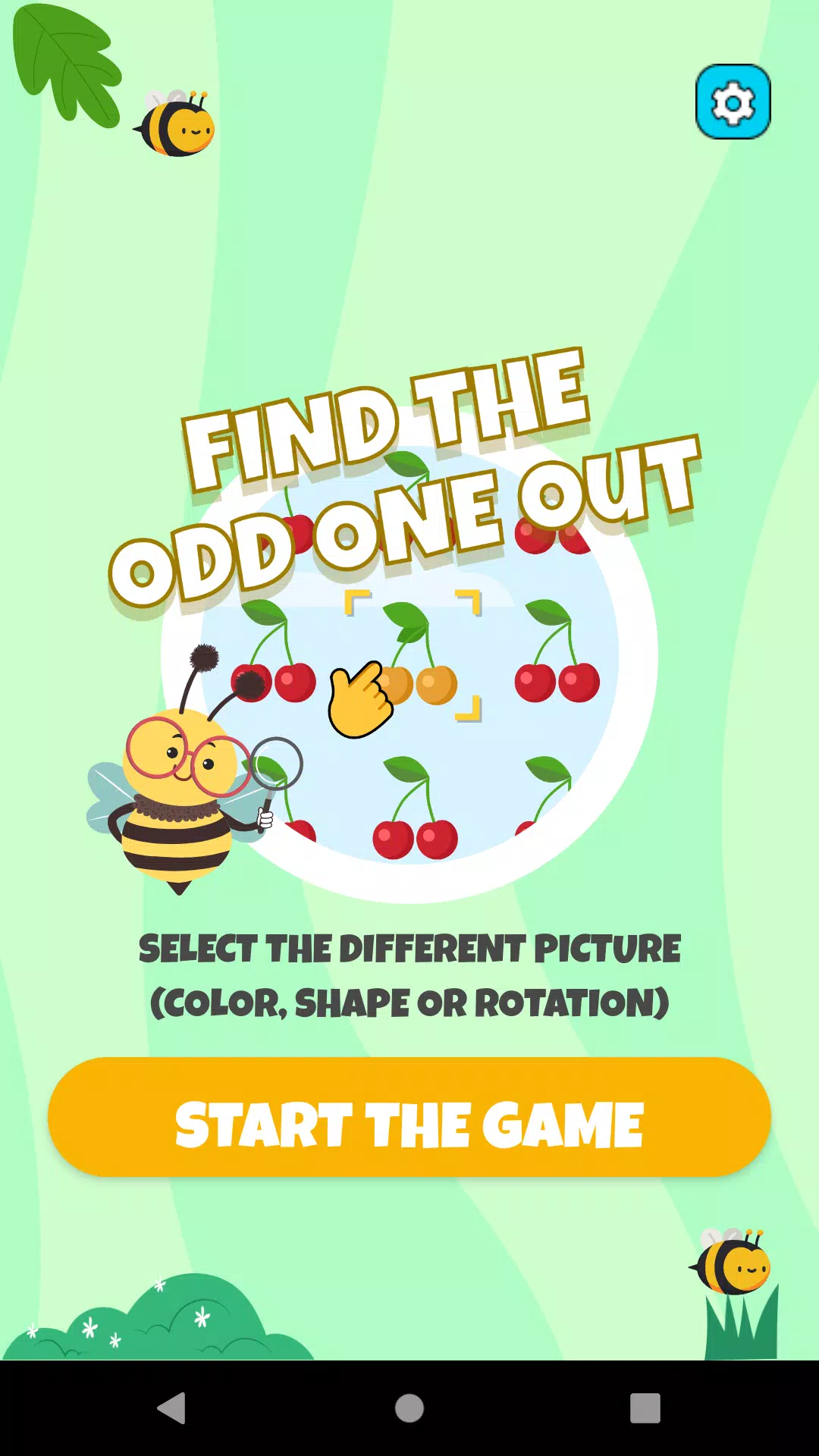Tap the Start the Game button
The image size is (819, 1456).
click(409, 1118)
